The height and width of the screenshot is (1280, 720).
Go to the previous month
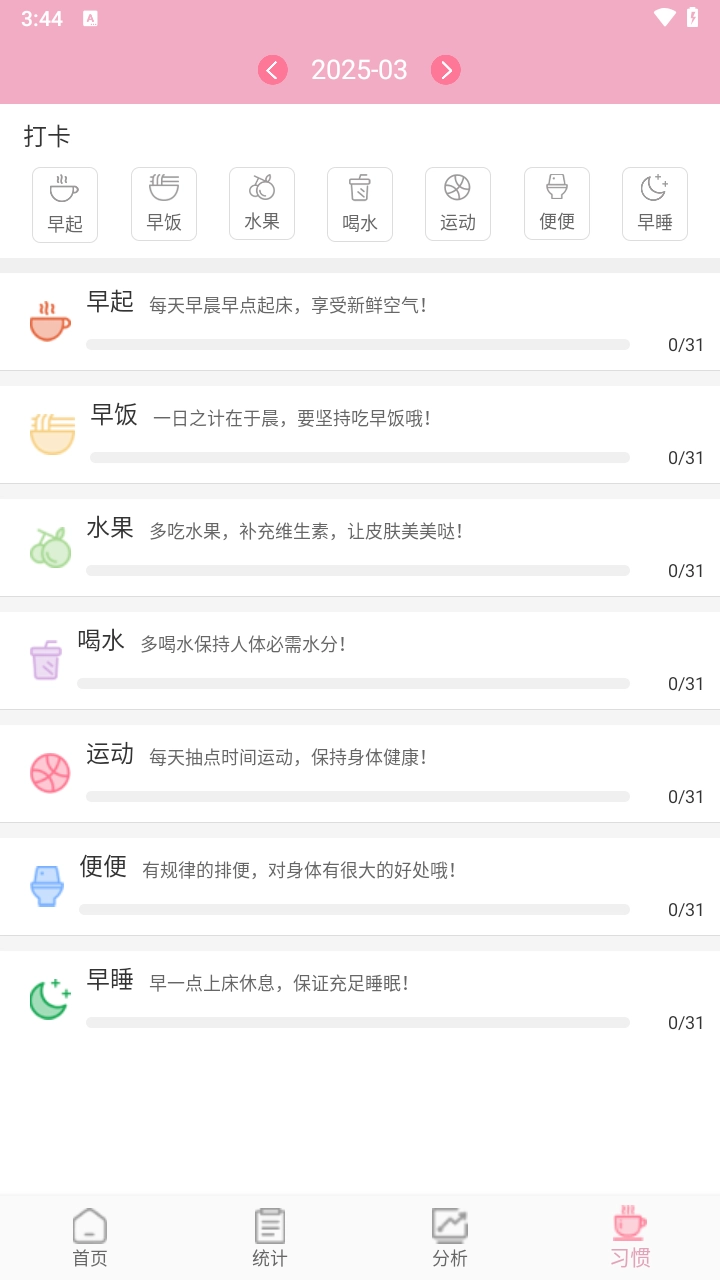(272, 70)
